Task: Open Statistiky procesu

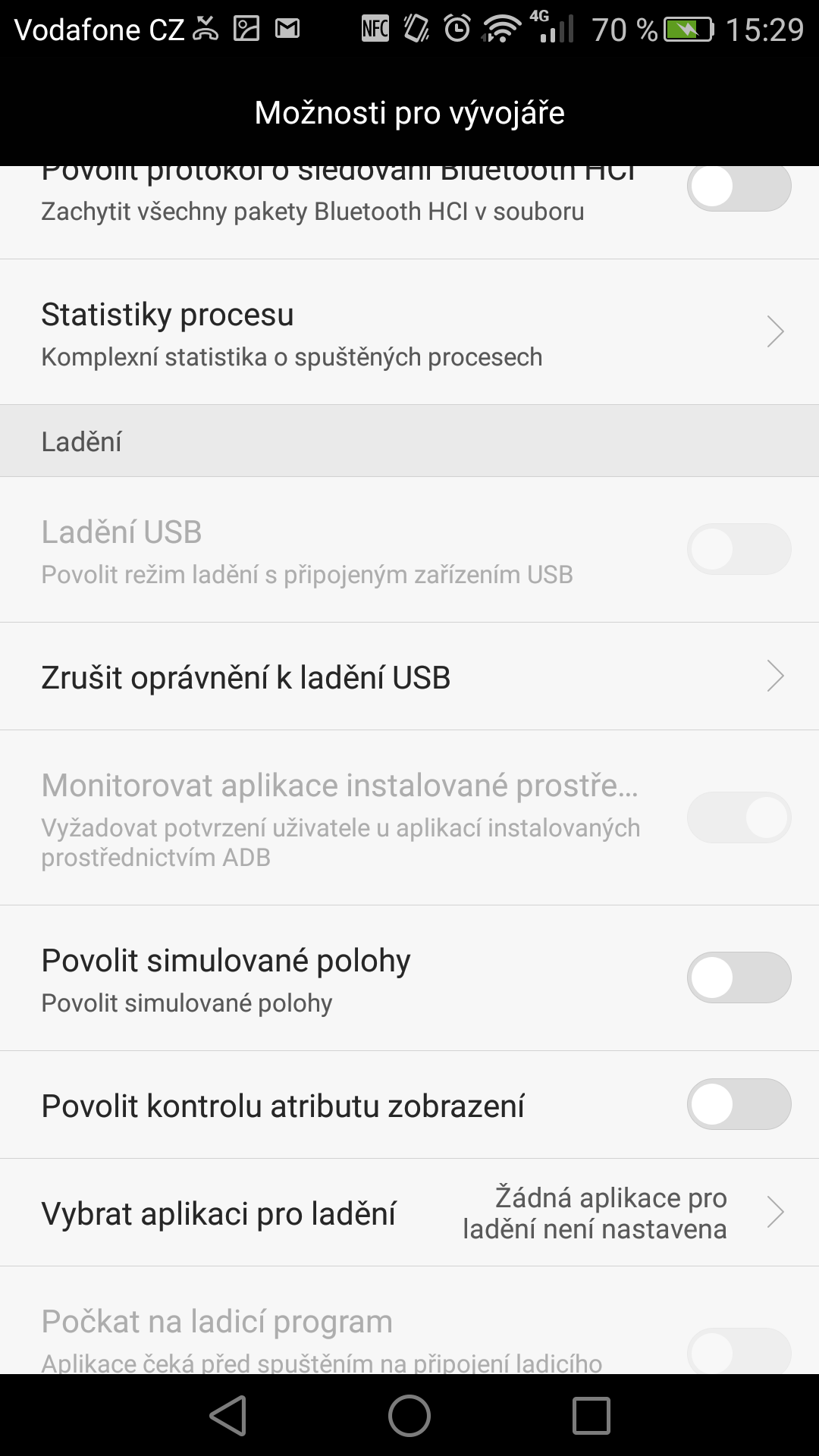Action: click(x=409, y=331)
